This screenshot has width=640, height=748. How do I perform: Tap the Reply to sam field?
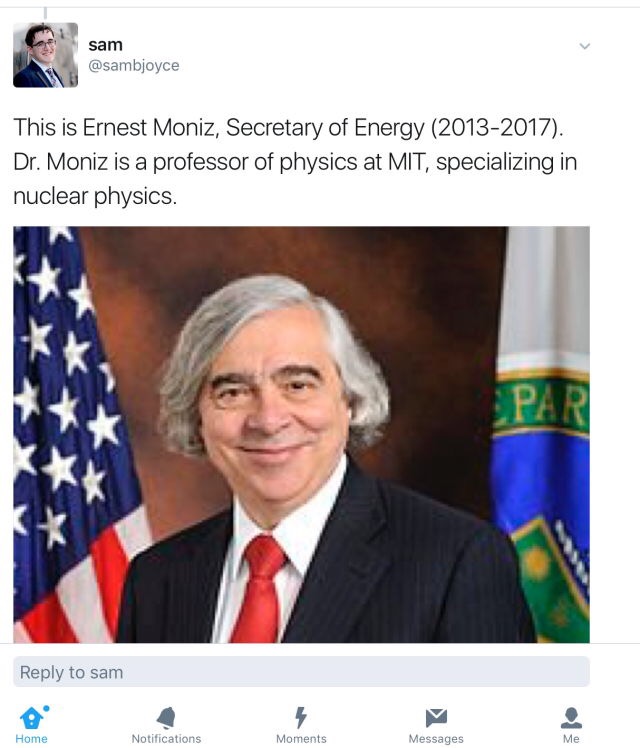coord(301,672)
